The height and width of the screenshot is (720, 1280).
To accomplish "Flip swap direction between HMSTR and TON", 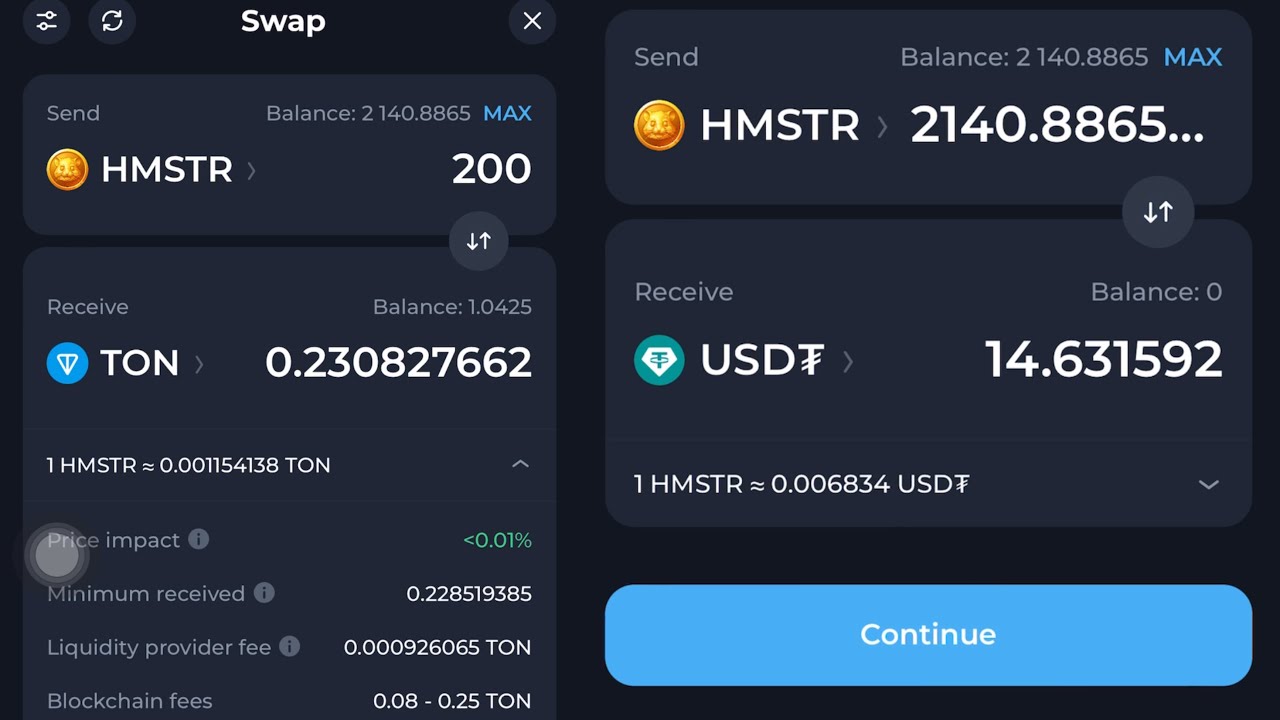I will point(478,241).
